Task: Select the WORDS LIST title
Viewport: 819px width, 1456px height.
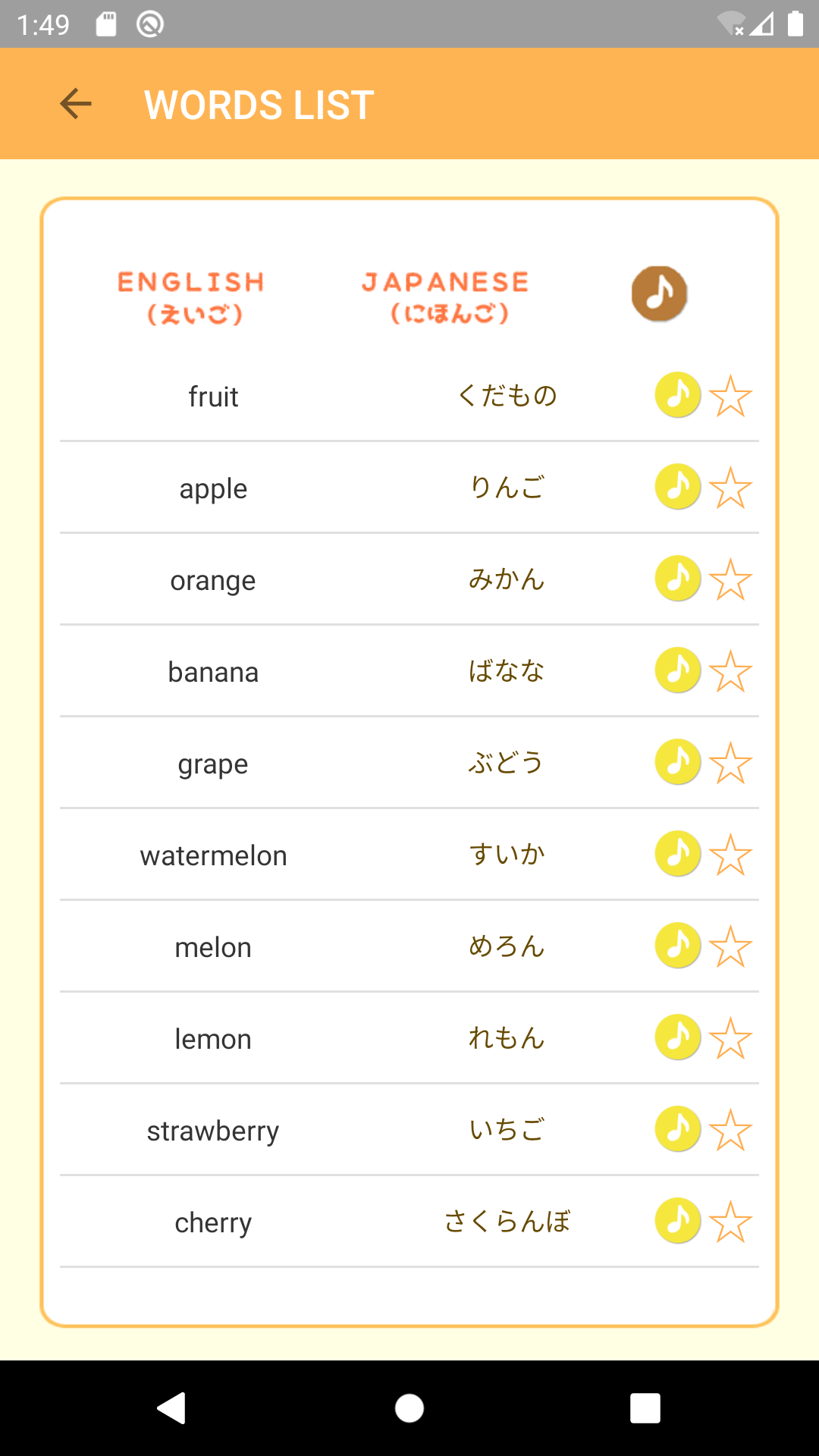Action: coord(258,103)
